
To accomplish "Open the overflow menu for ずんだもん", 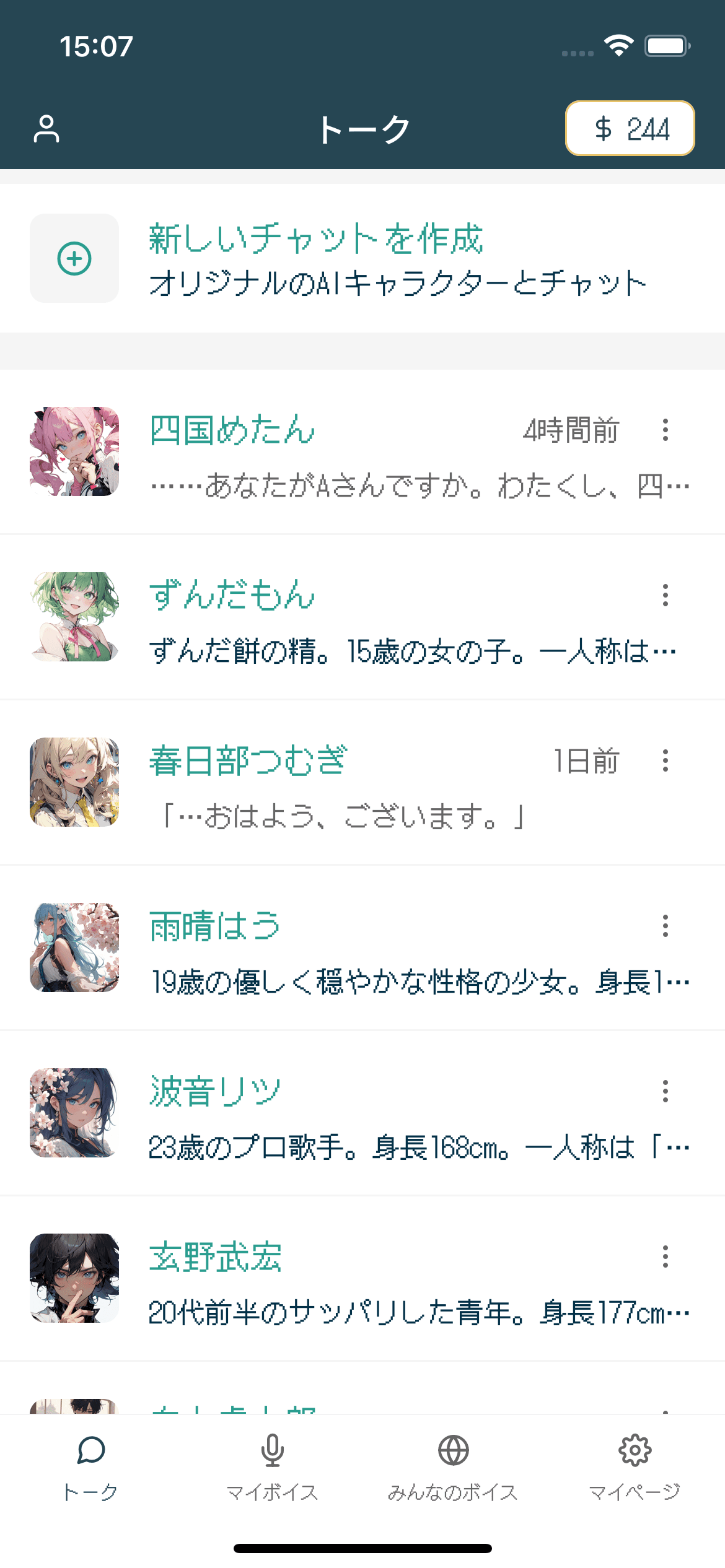I will [664, 596].
